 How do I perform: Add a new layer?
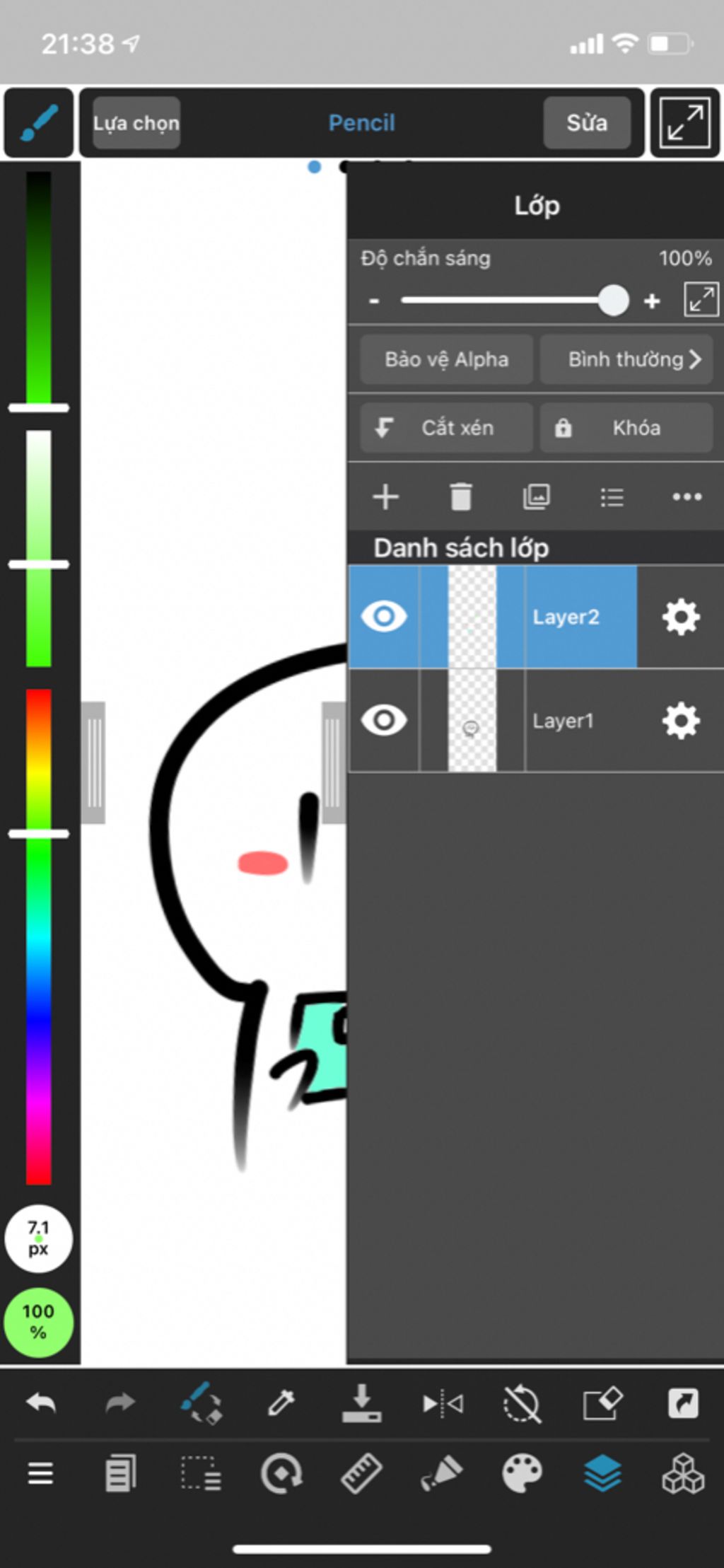tap(385, 496)
